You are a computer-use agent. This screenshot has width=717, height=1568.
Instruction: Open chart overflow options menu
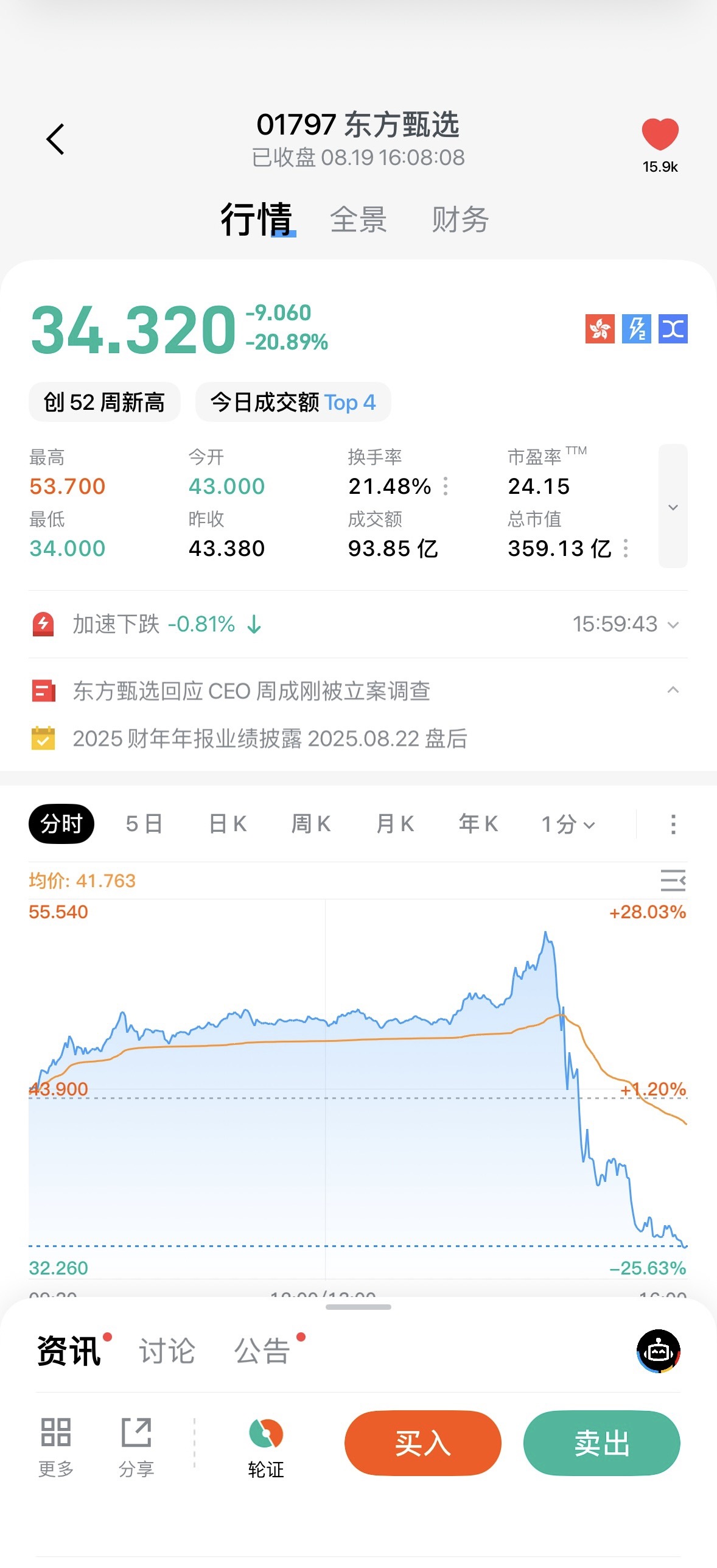(673, 824)
